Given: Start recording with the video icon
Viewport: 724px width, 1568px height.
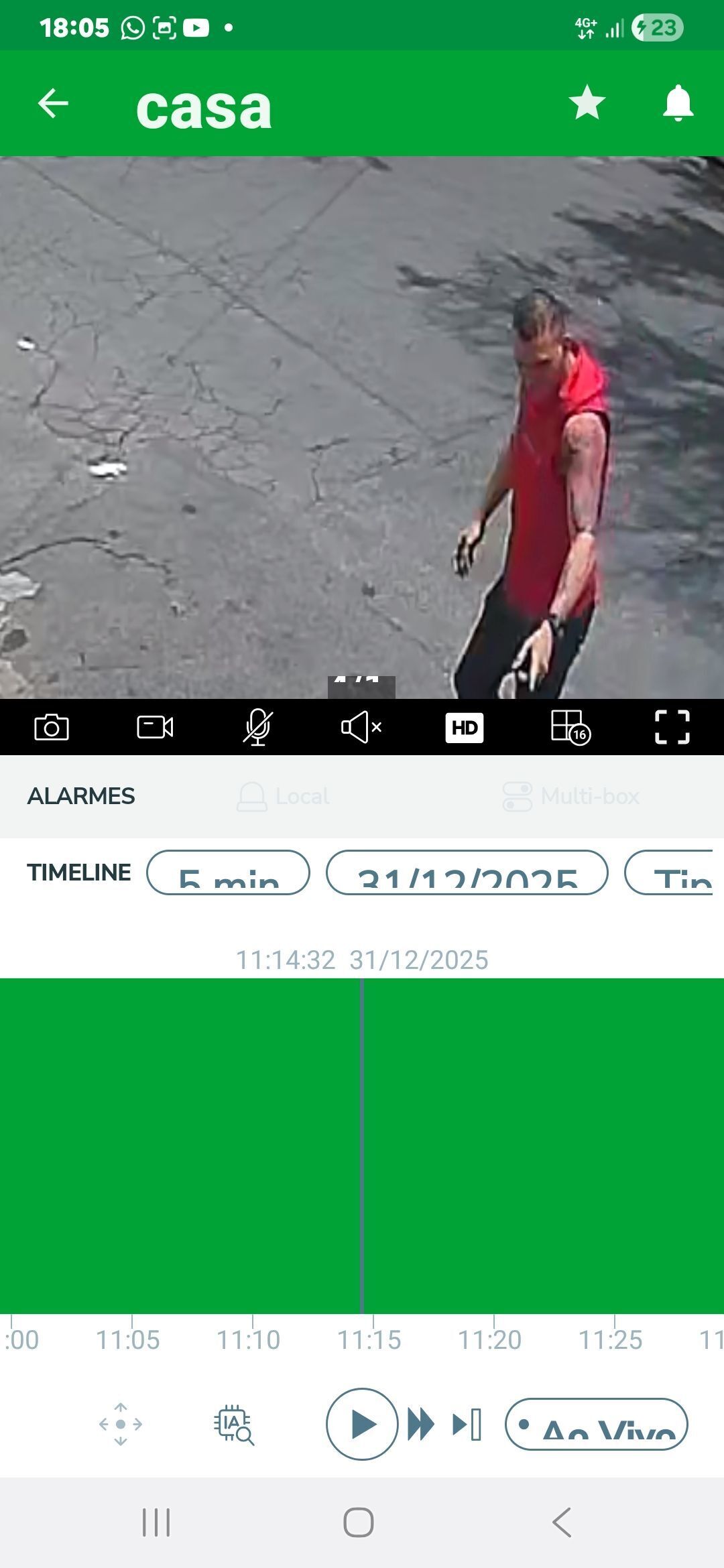Looking at the screenshot, I should tap(155, 727).
